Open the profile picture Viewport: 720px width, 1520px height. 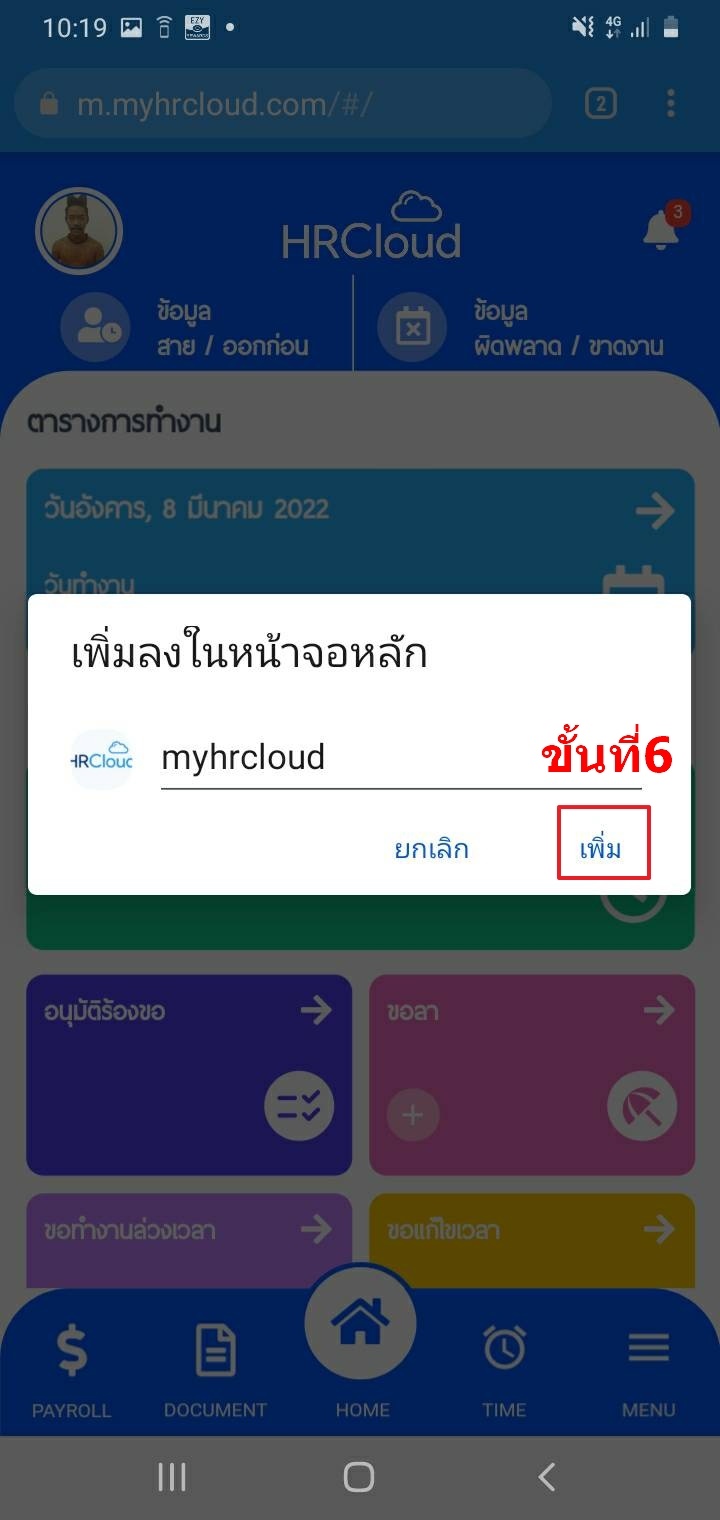point(79,231)
